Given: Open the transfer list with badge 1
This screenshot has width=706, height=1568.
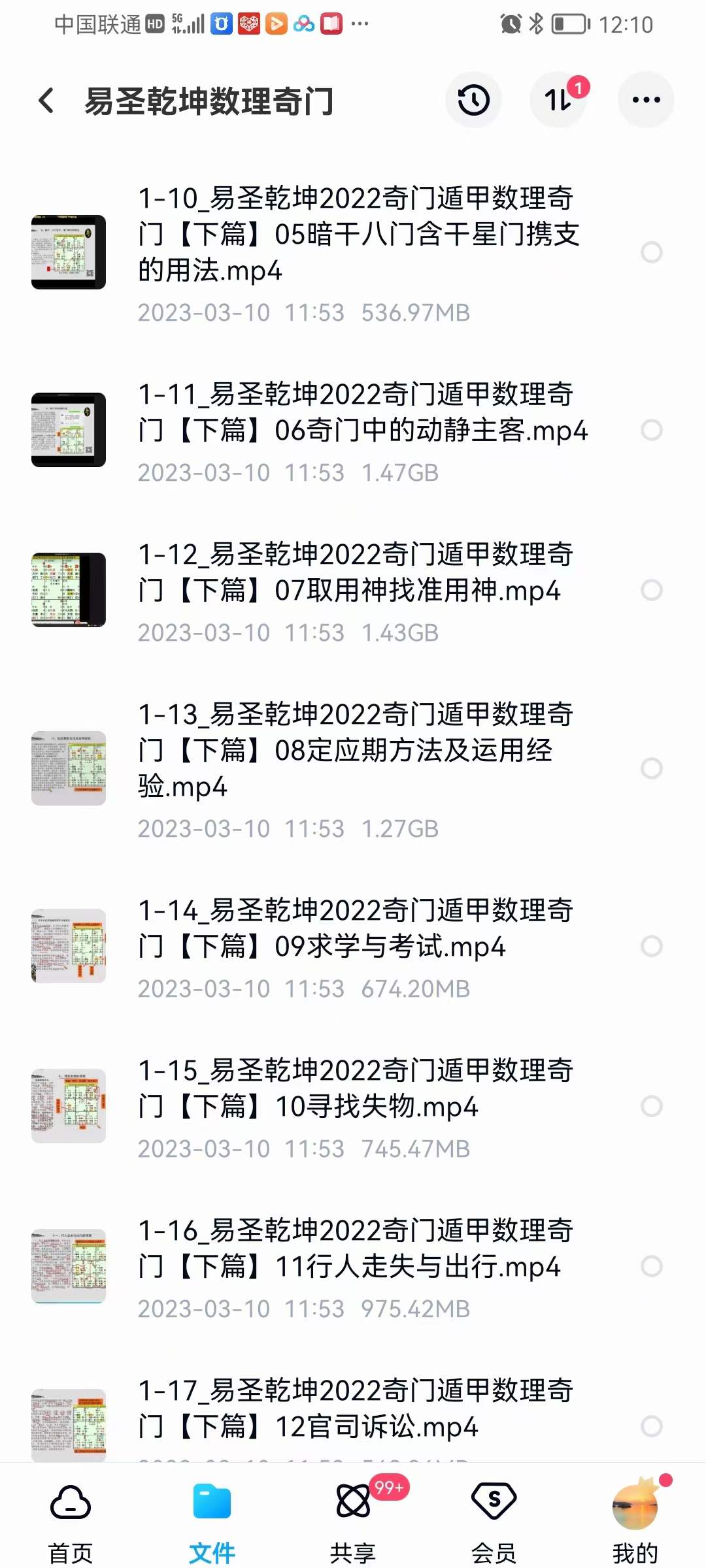Looking at the screenshot, I should tap(559, 99).
